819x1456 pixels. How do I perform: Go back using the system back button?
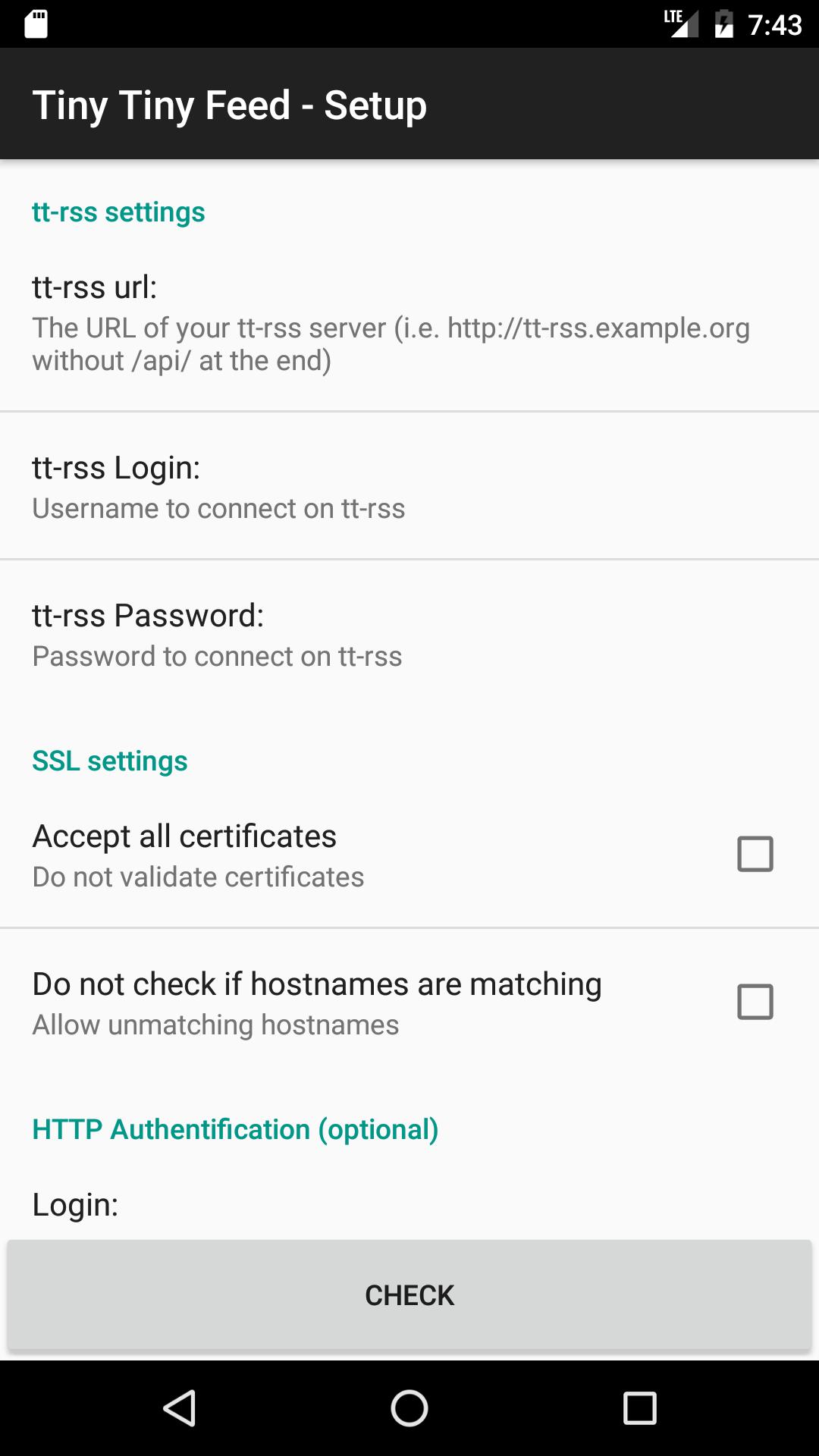point(180,1408)
